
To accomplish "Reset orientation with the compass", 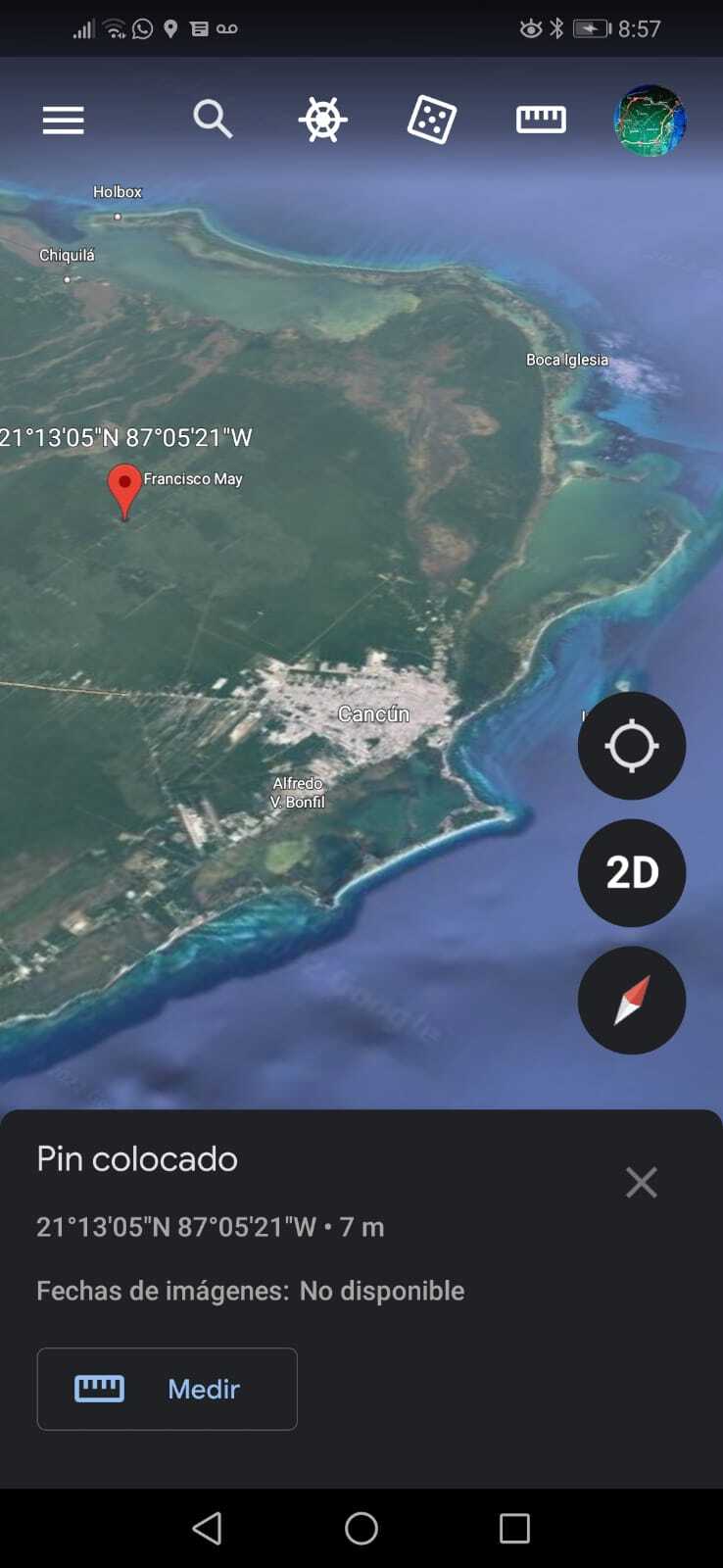I will coord(632,1000).
